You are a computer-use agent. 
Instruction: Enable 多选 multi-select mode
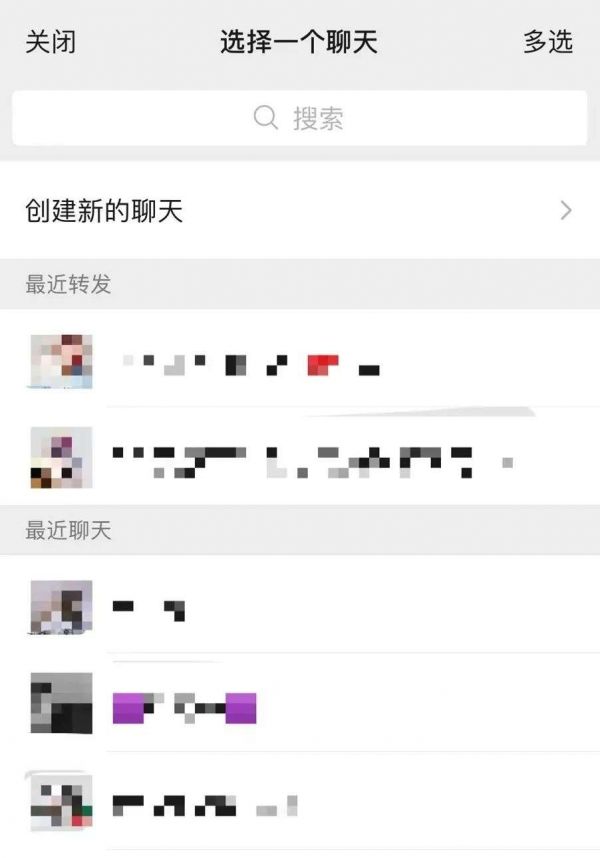[547, 42]
